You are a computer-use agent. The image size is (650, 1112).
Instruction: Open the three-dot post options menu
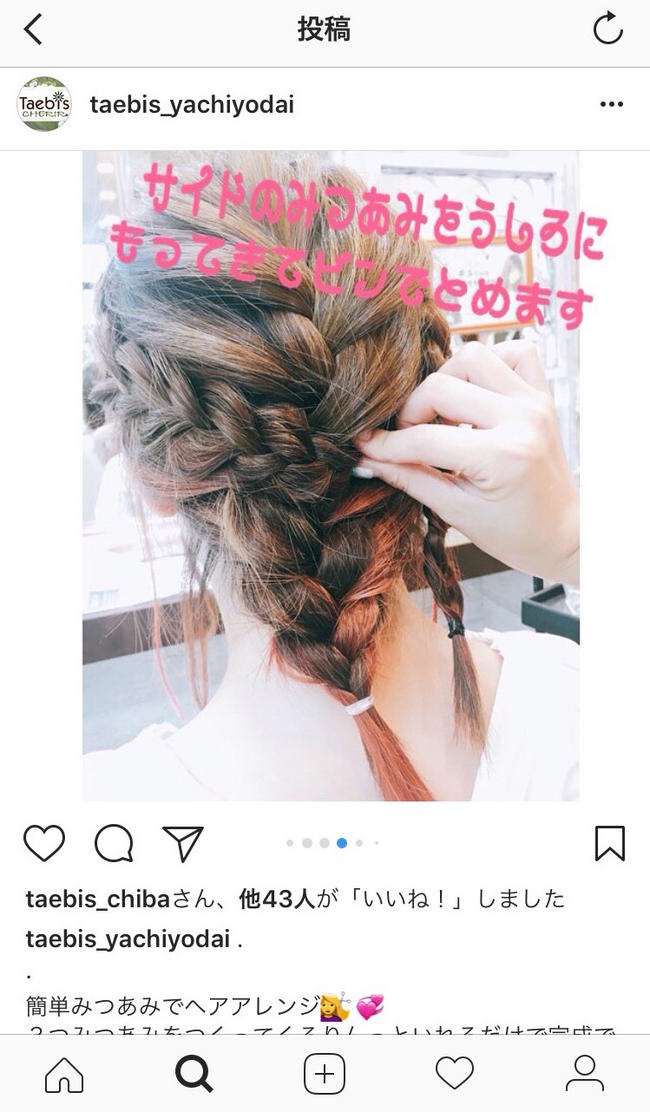pos(611,104)
